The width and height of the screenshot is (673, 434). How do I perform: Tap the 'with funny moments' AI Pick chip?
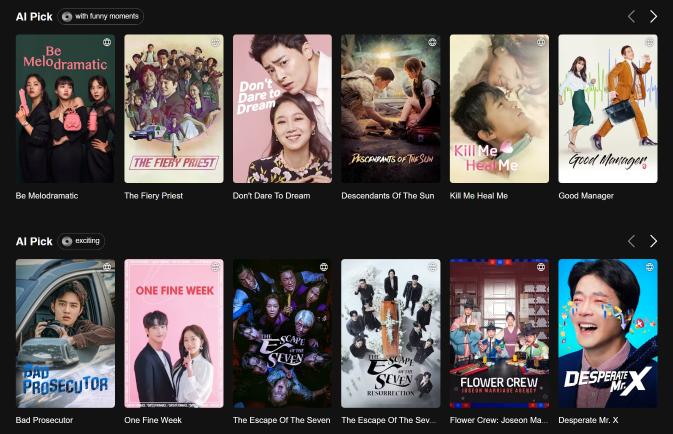(x=100, y=16)
